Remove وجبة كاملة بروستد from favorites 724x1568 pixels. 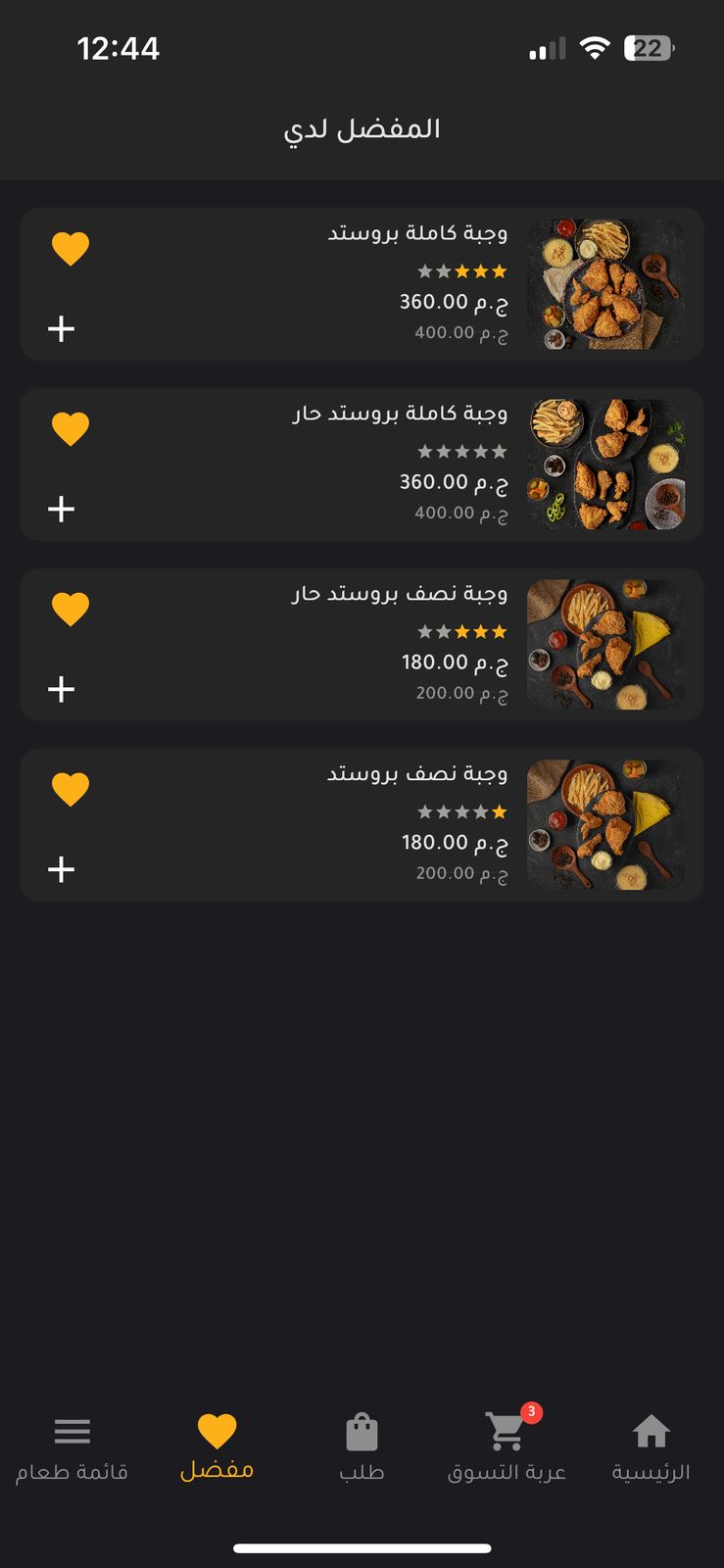(70, 249)
